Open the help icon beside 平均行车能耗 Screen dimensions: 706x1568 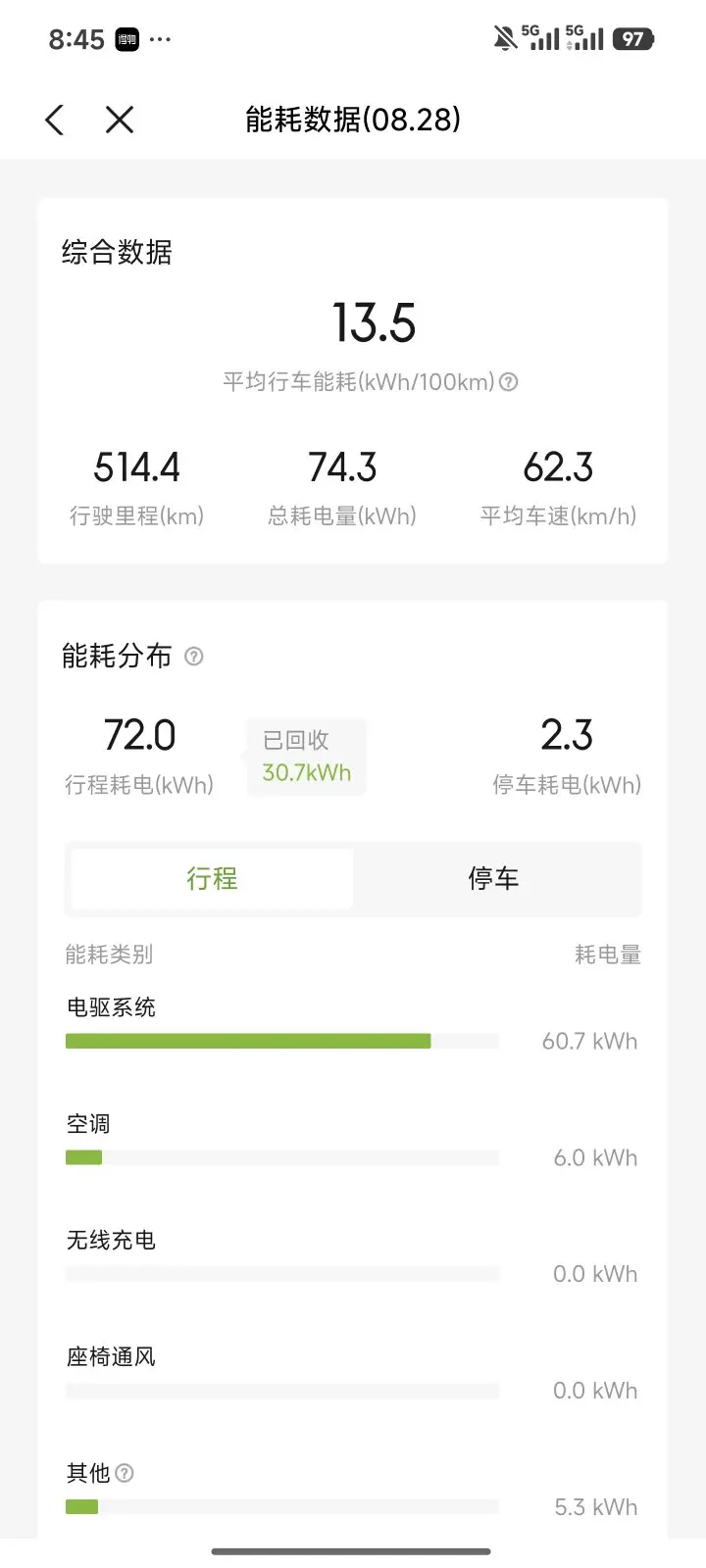[x=508, y=382]
